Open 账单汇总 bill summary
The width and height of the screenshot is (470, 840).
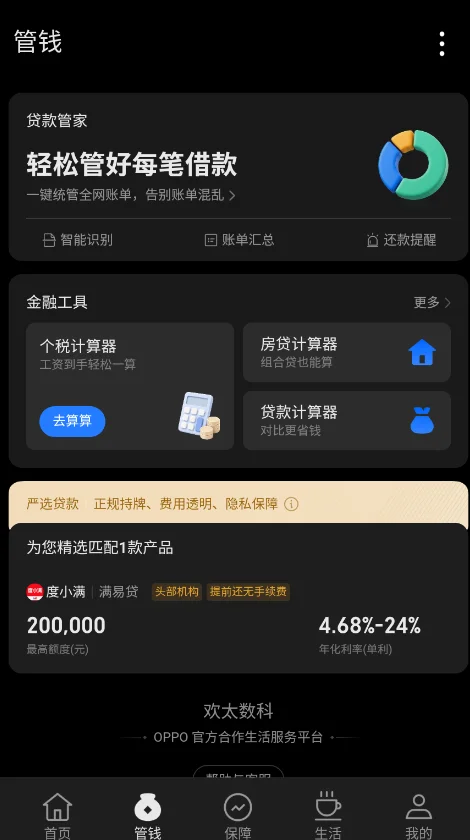(240, 240)
